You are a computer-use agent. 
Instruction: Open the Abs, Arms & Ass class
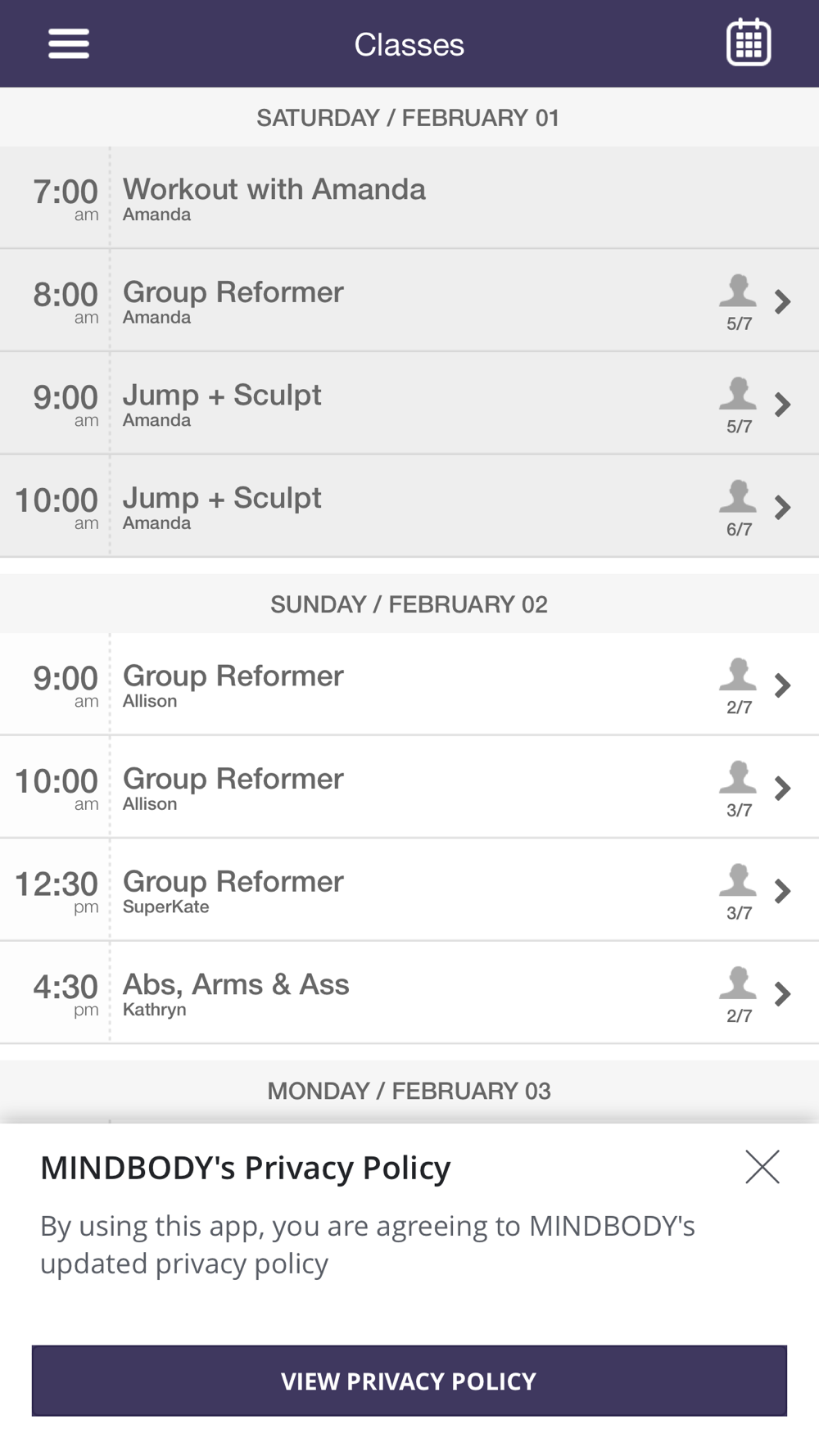(x=409, y=993)
